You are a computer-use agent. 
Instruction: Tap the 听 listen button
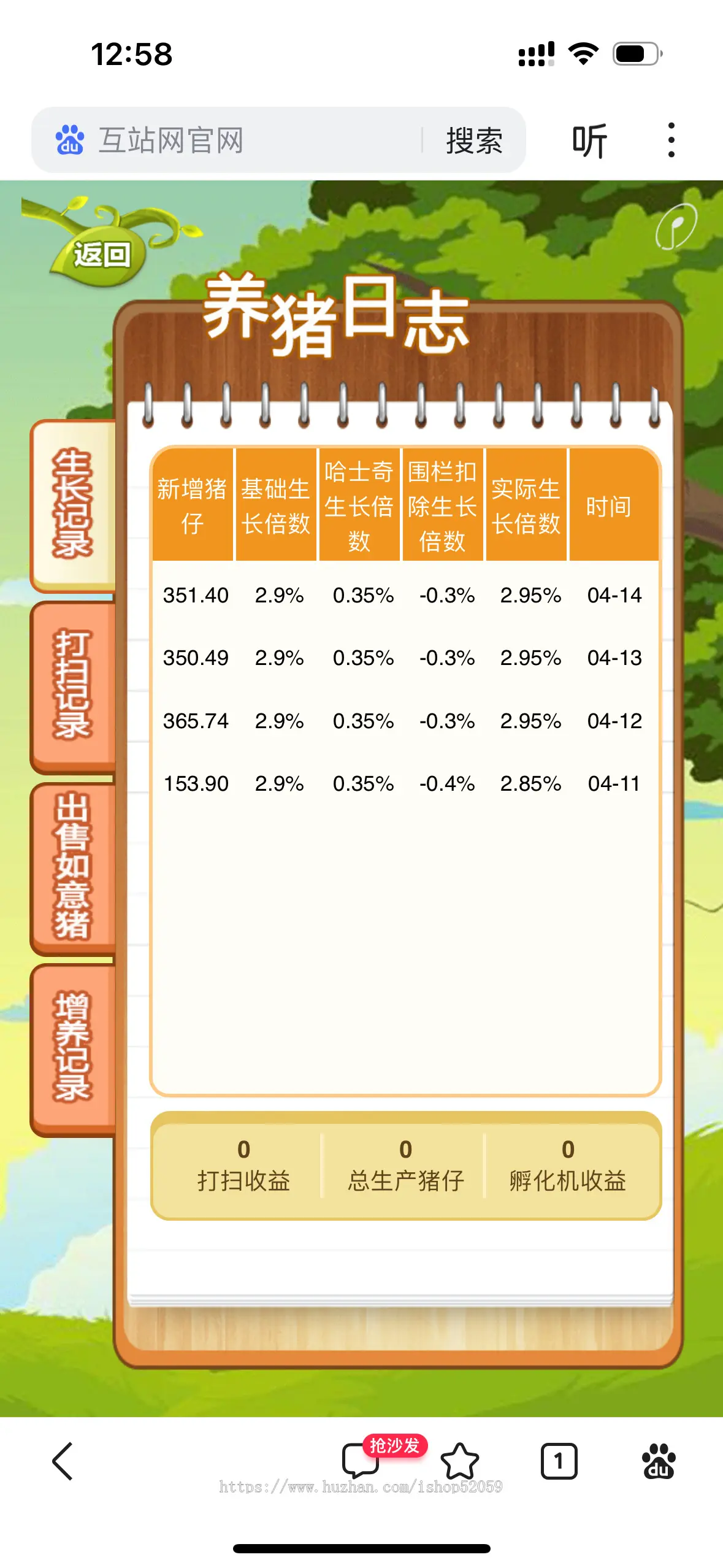[x=589, y=141]
